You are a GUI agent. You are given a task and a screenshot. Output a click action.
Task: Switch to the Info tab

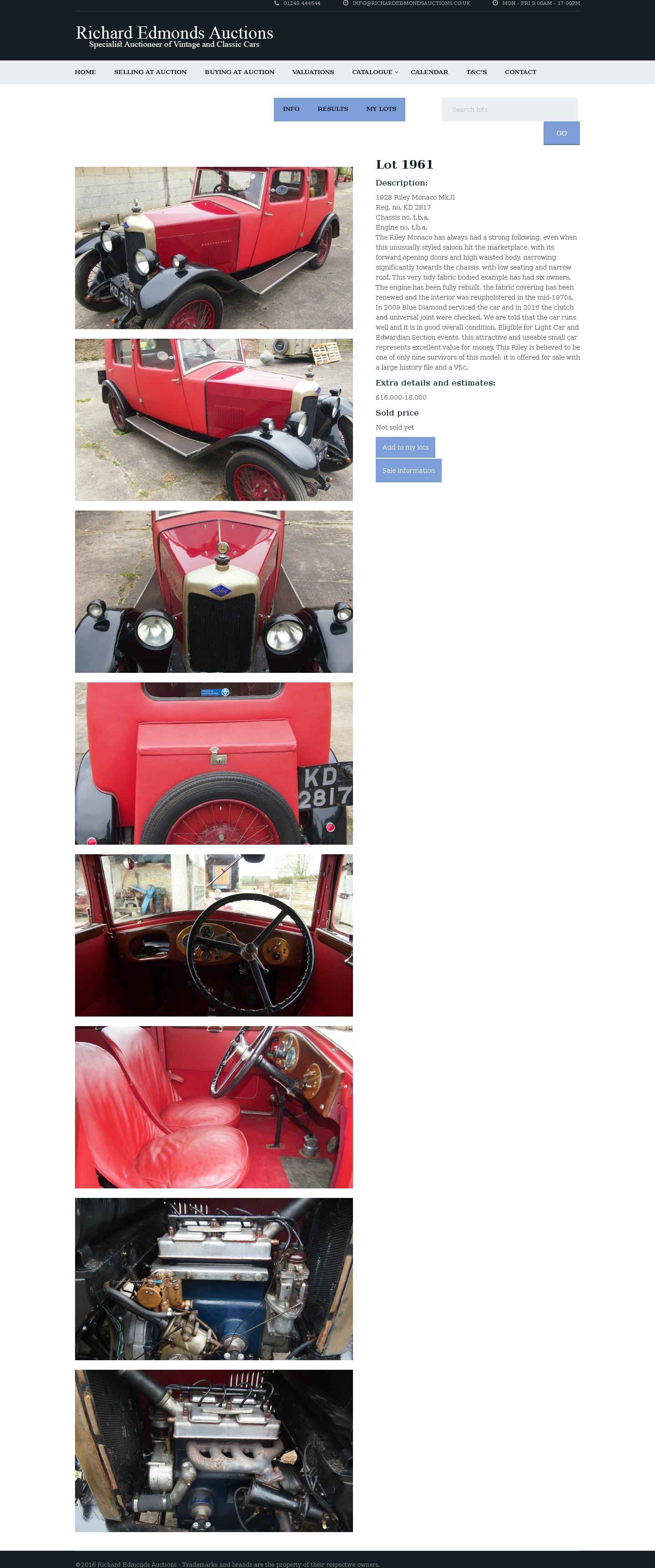click(291, 109)
